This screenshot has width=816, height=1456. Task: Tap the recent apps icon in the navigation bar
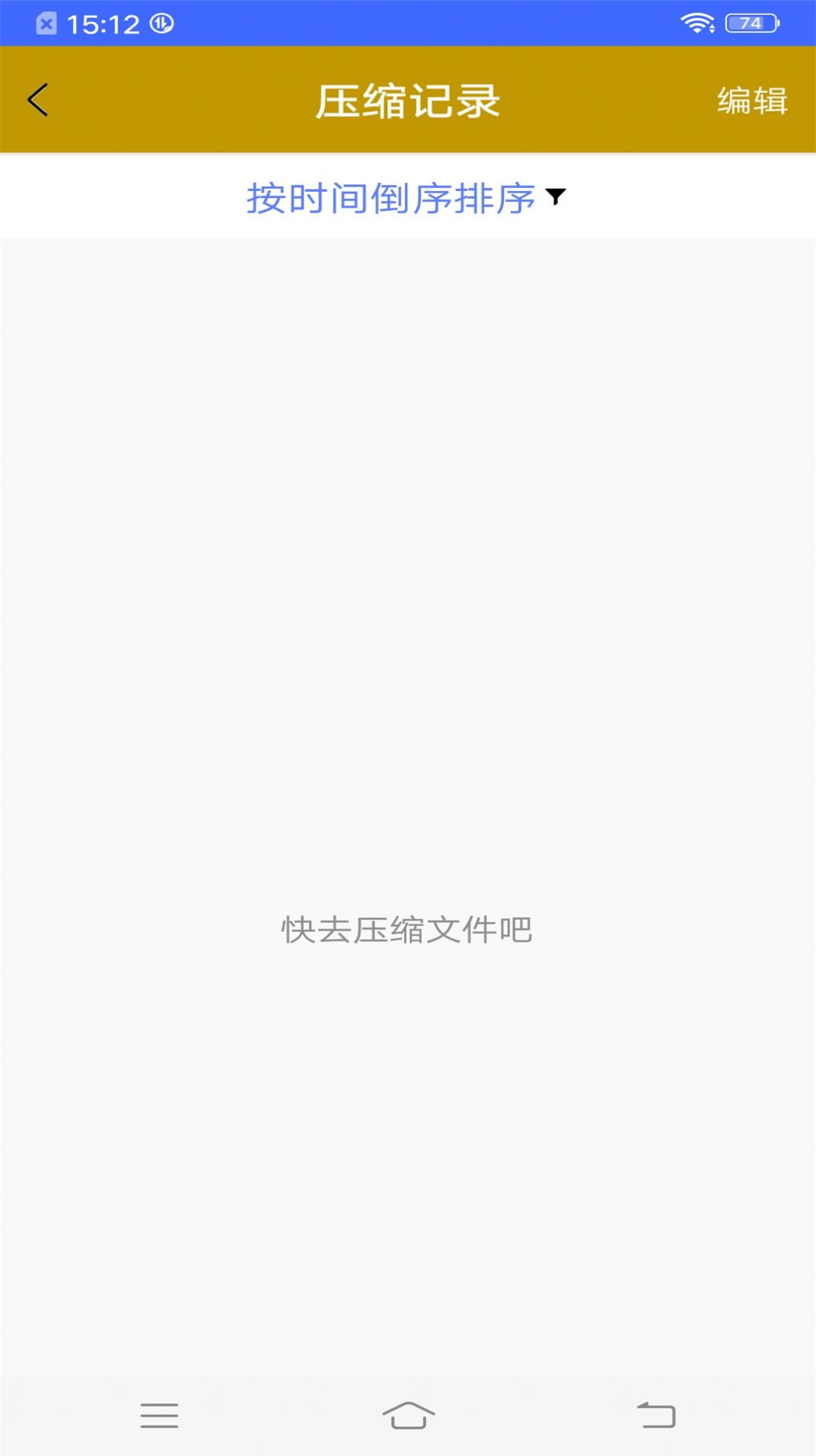159,1414
